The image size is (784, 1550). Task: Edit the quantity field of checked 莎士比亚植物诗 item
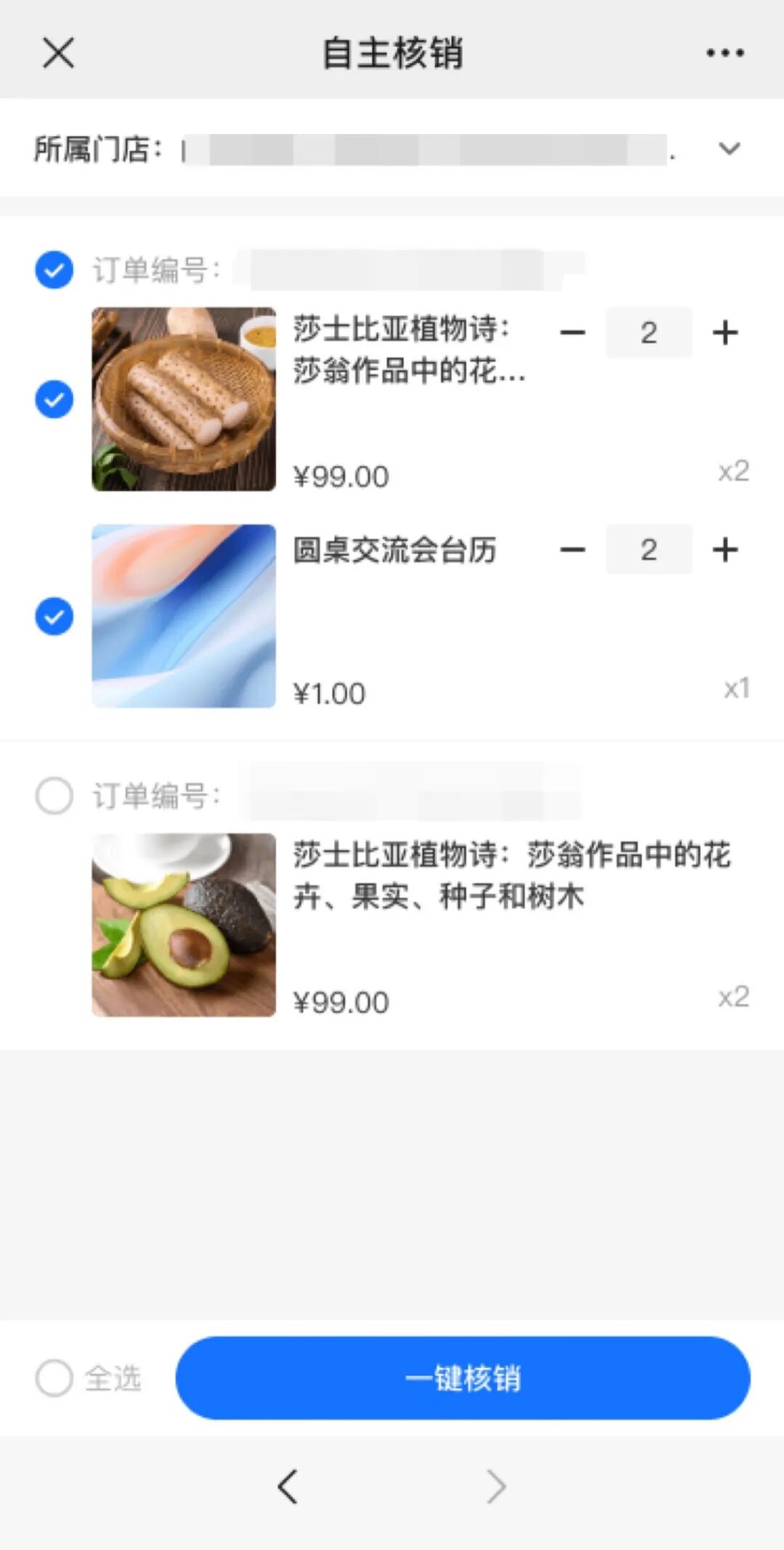648,333
